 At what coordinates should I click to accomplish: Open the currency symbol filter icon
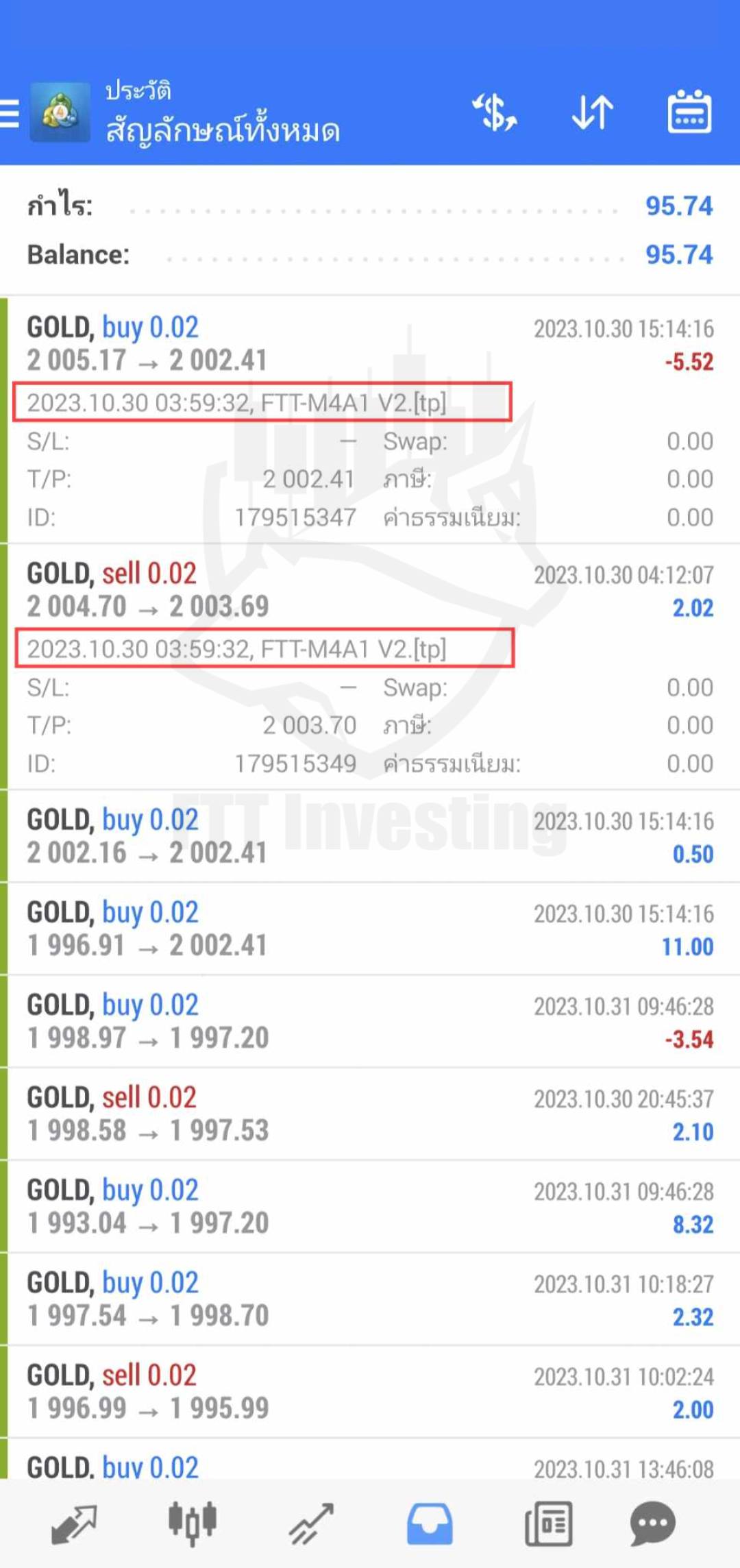(x=495, y=112)
